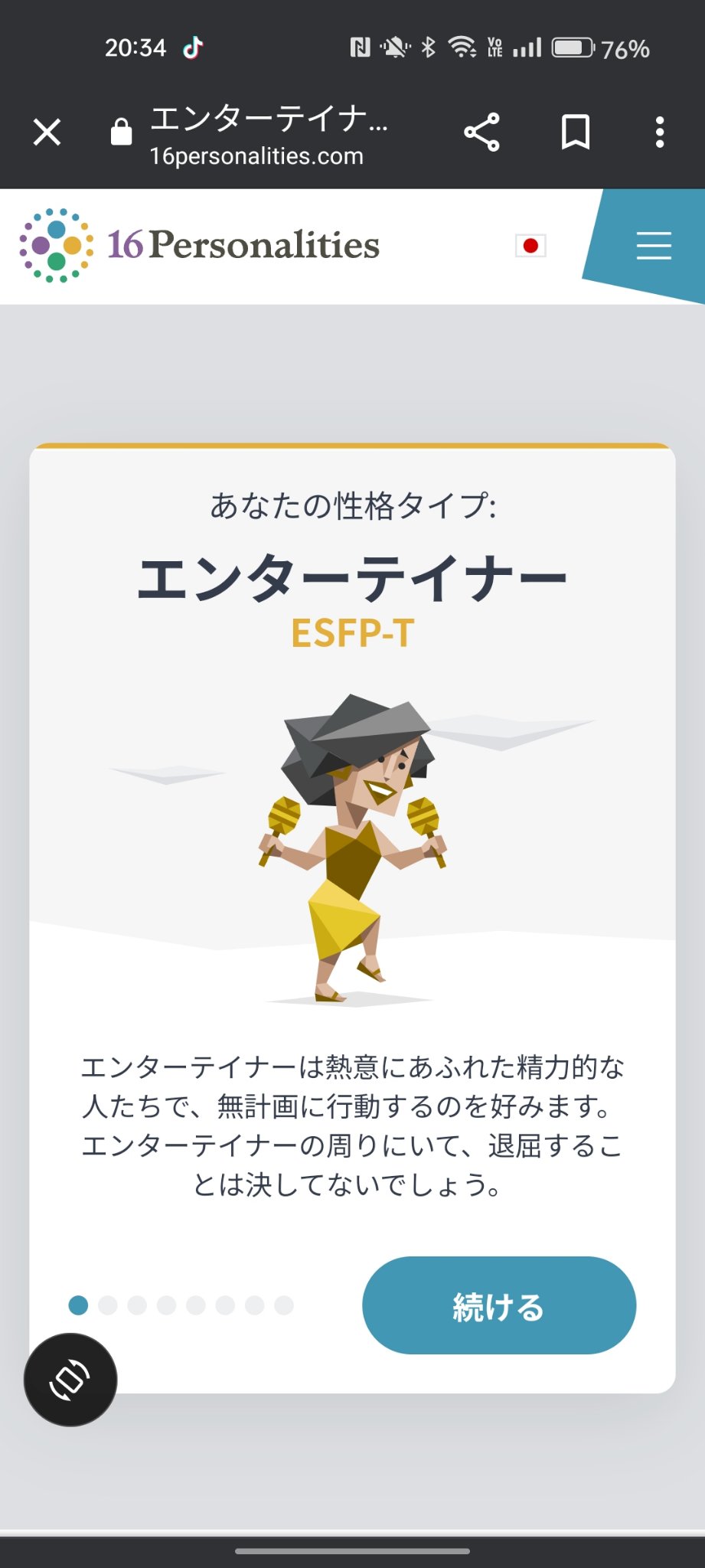This screenshot has width=705, height=1568.
Task: Open the browser overflow menu
Action: tap(659, 132)
